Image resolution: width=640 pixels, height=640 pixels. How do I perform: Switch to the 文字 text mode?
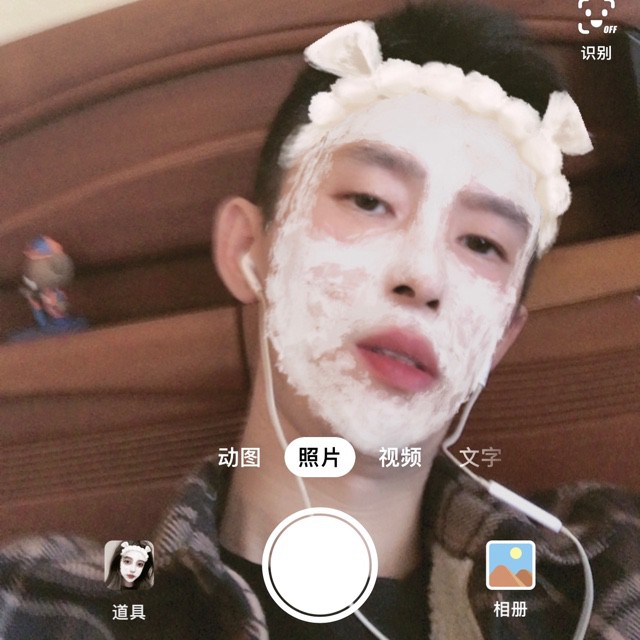tap(480, 458)
